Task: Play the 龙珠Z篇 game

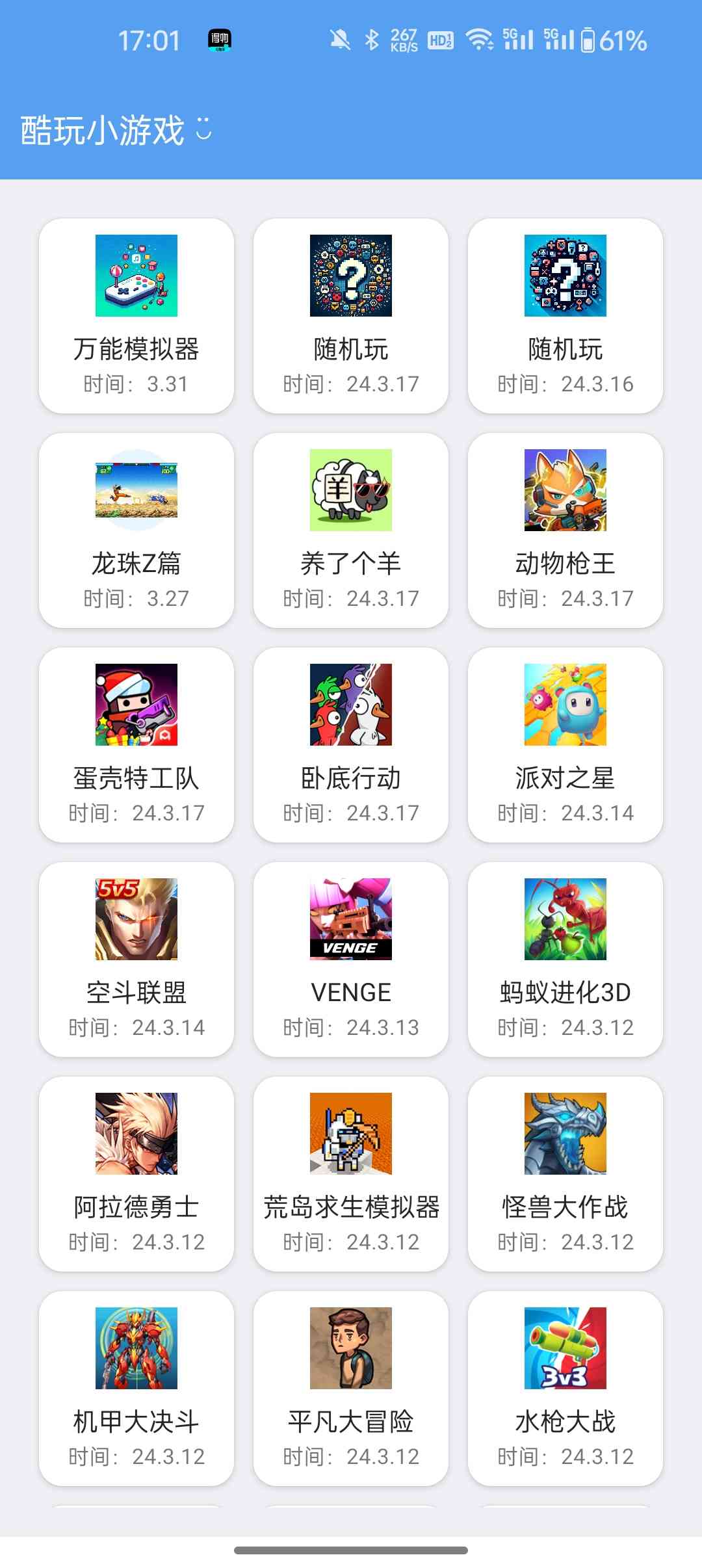Action: tap(136, 530)
